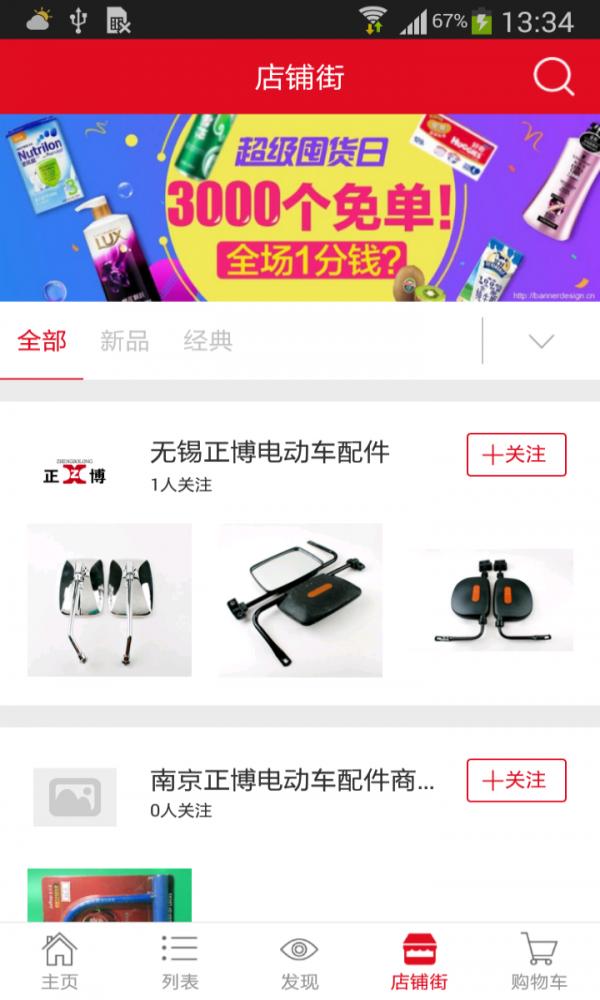Expand the category dropdown chevron
The width and height of the screenshot is (600, 1000).
tap(541, 341)
